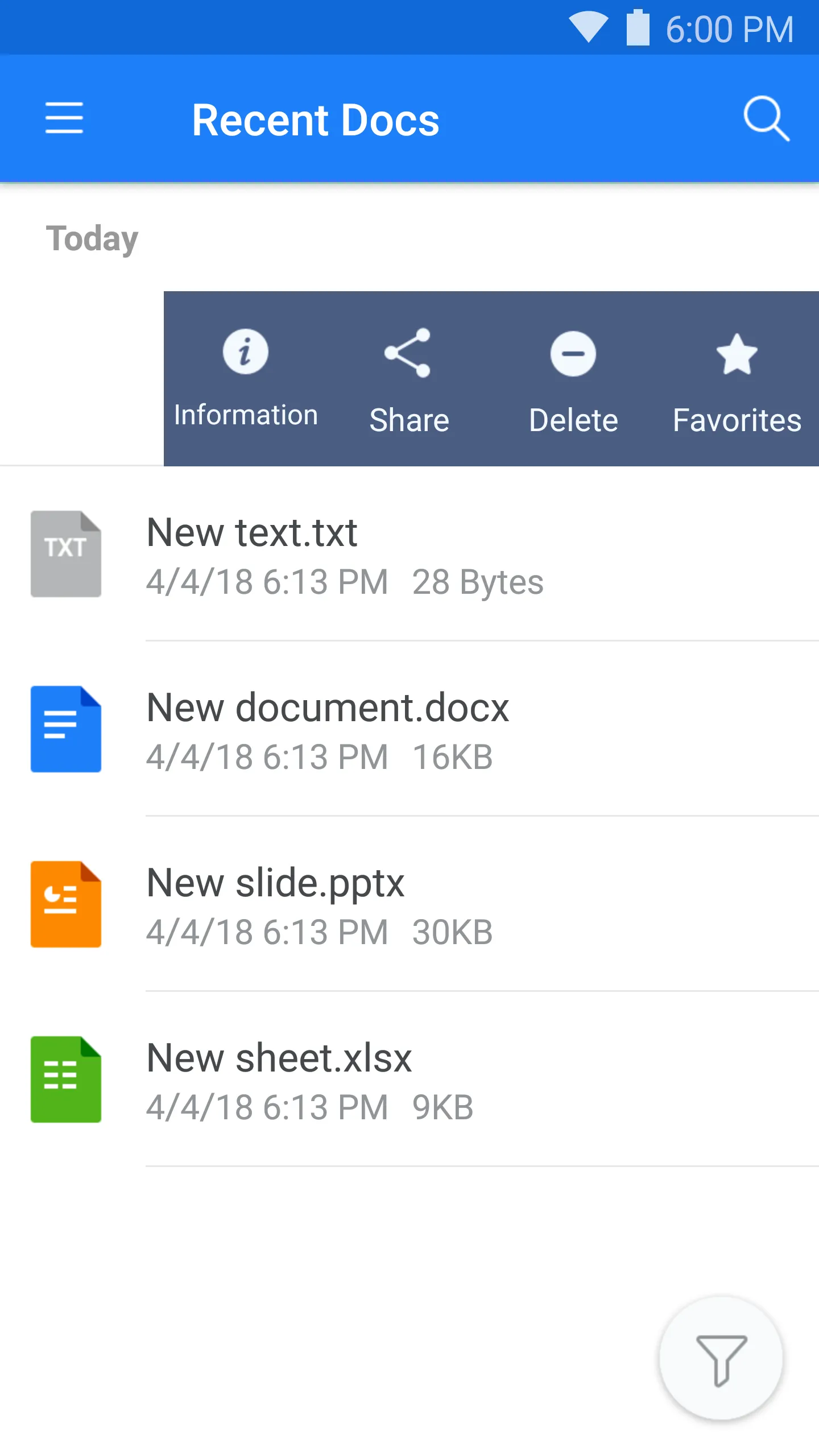Tap the Wi-Fi icon in the status bar
Image resolution: width=819 pixels, height=1456 pixels.
[587, 27]
